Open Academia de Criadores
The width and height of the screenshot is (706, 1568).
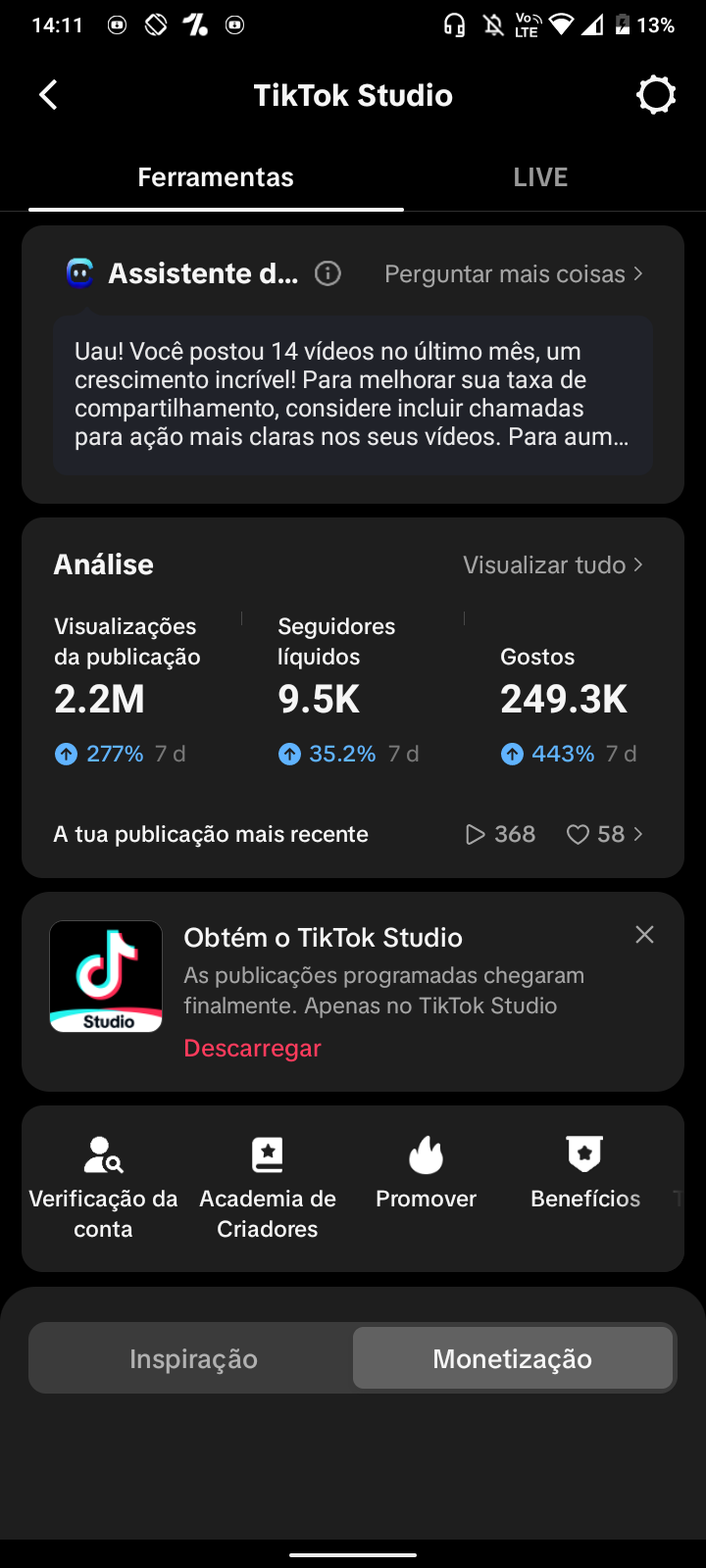click(x=268, y=1188)
